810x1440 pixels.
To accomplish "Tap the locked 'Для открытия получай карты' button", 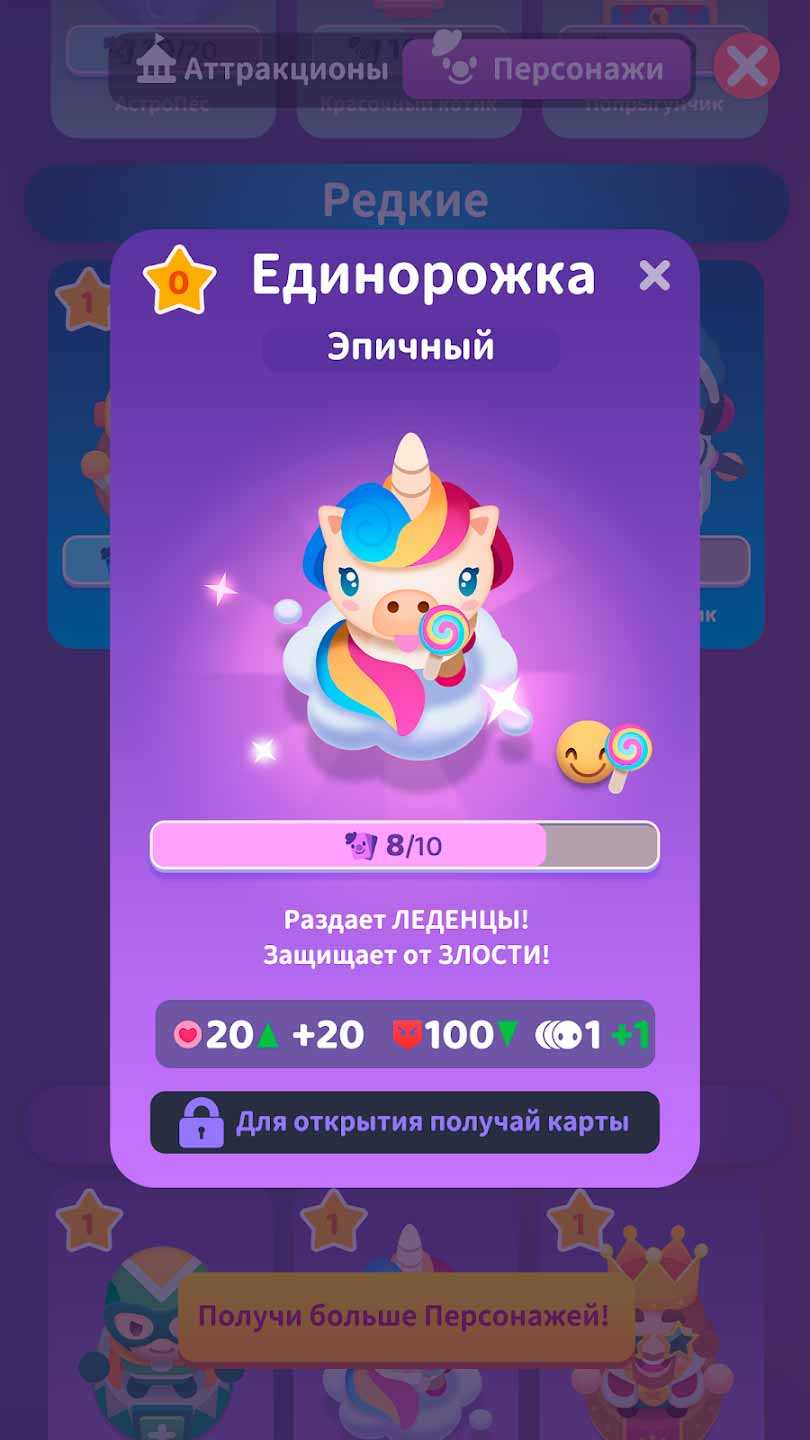I will [405, 1122].
